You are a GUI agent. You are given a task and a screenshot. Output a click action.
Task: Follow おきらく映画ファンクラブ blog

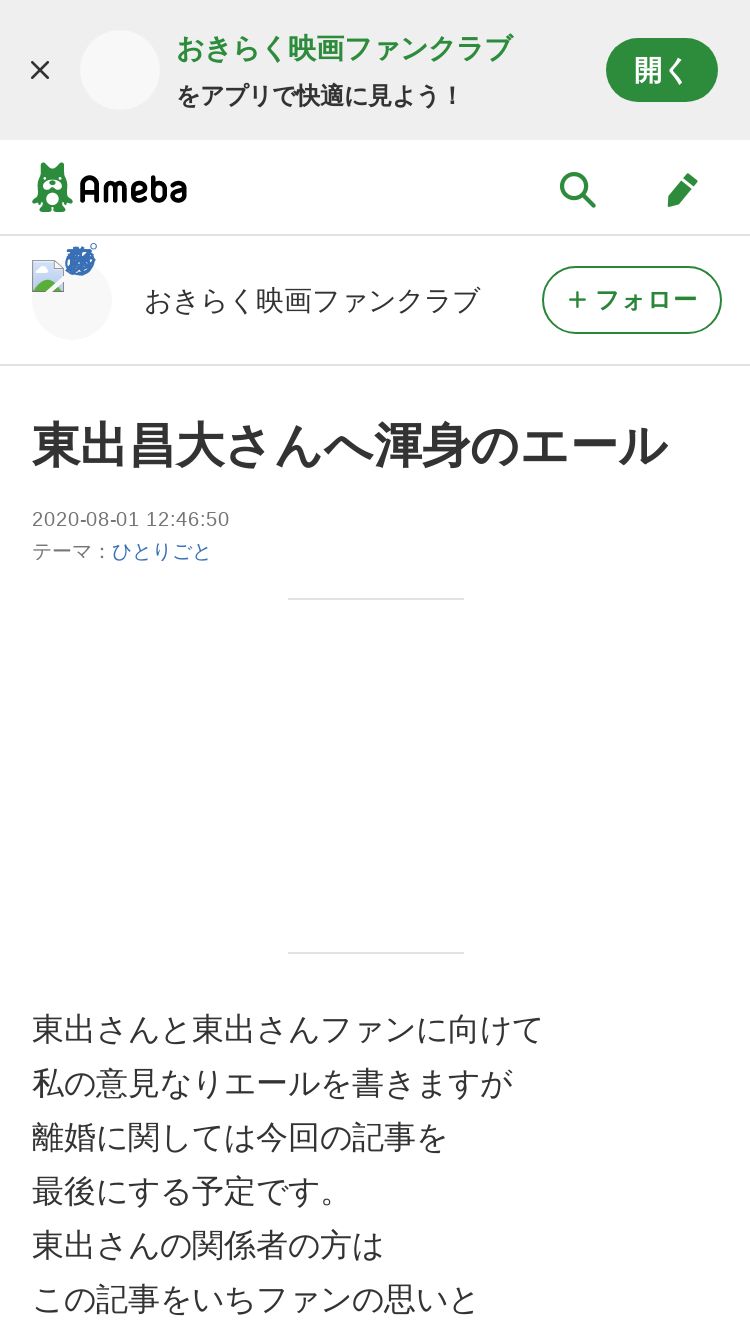coord(632,300)
